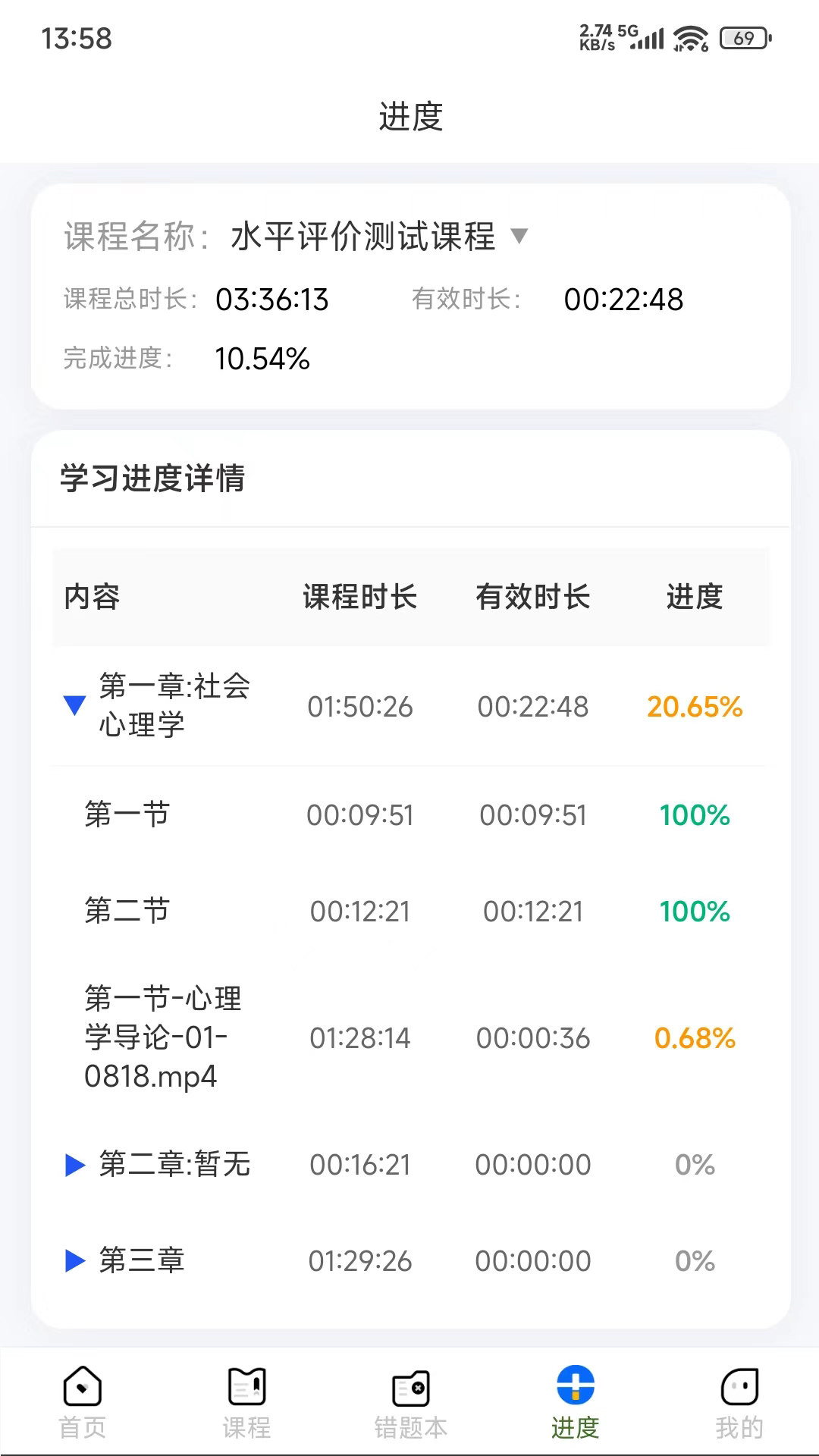Click the 完成进度 10.54% value
Image resolution: width=819 pixels, height=1456 pixels.
coord(261,359)
